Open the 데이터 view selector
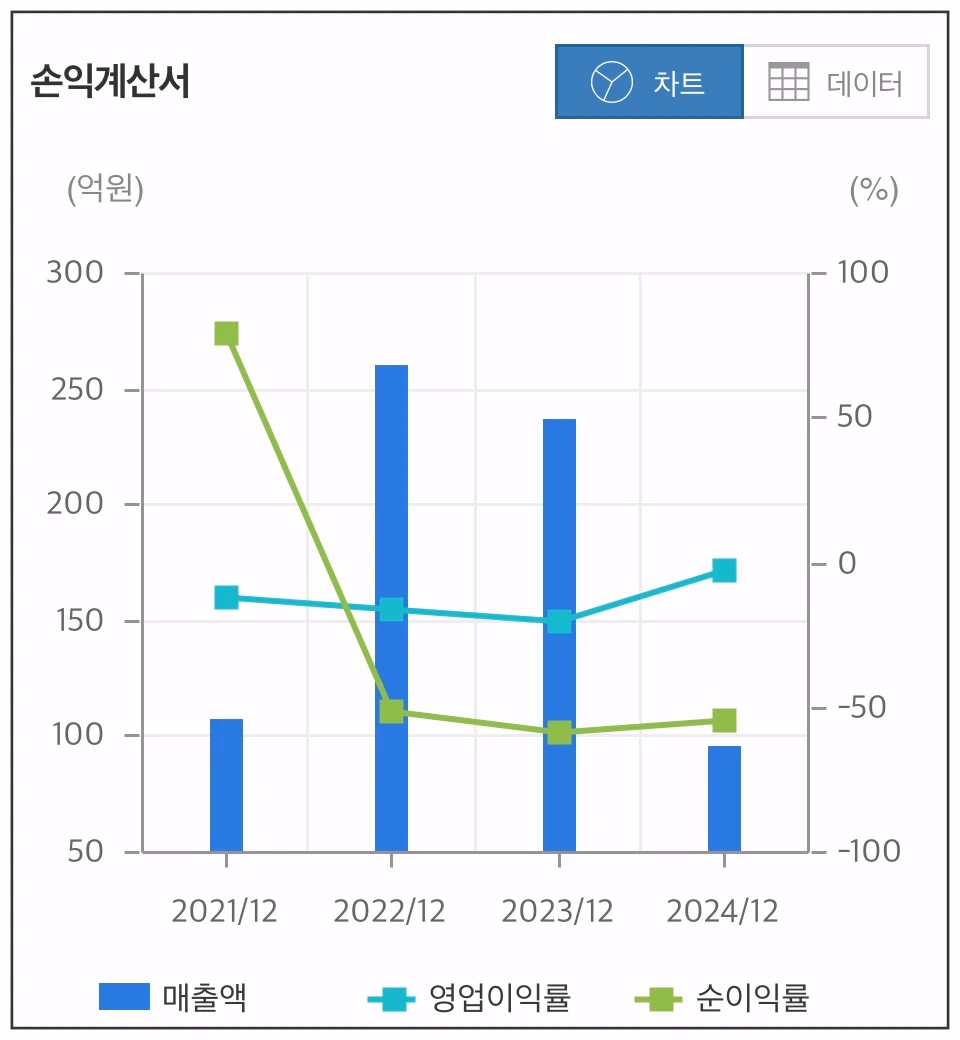960x1040 pixels. [x=838, y=83]
